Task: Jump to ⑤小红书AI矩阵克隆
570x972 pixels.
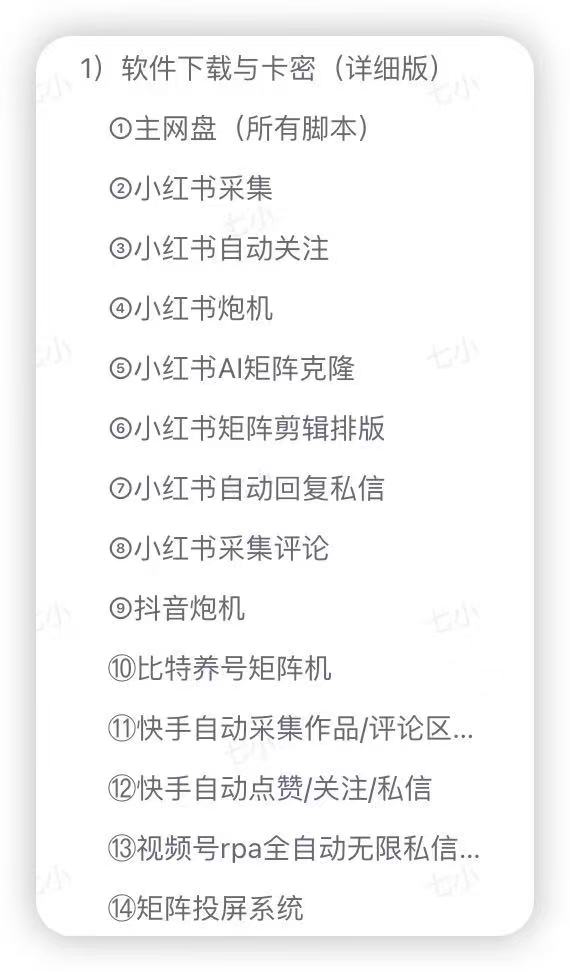Action: [x=232, y=368]
